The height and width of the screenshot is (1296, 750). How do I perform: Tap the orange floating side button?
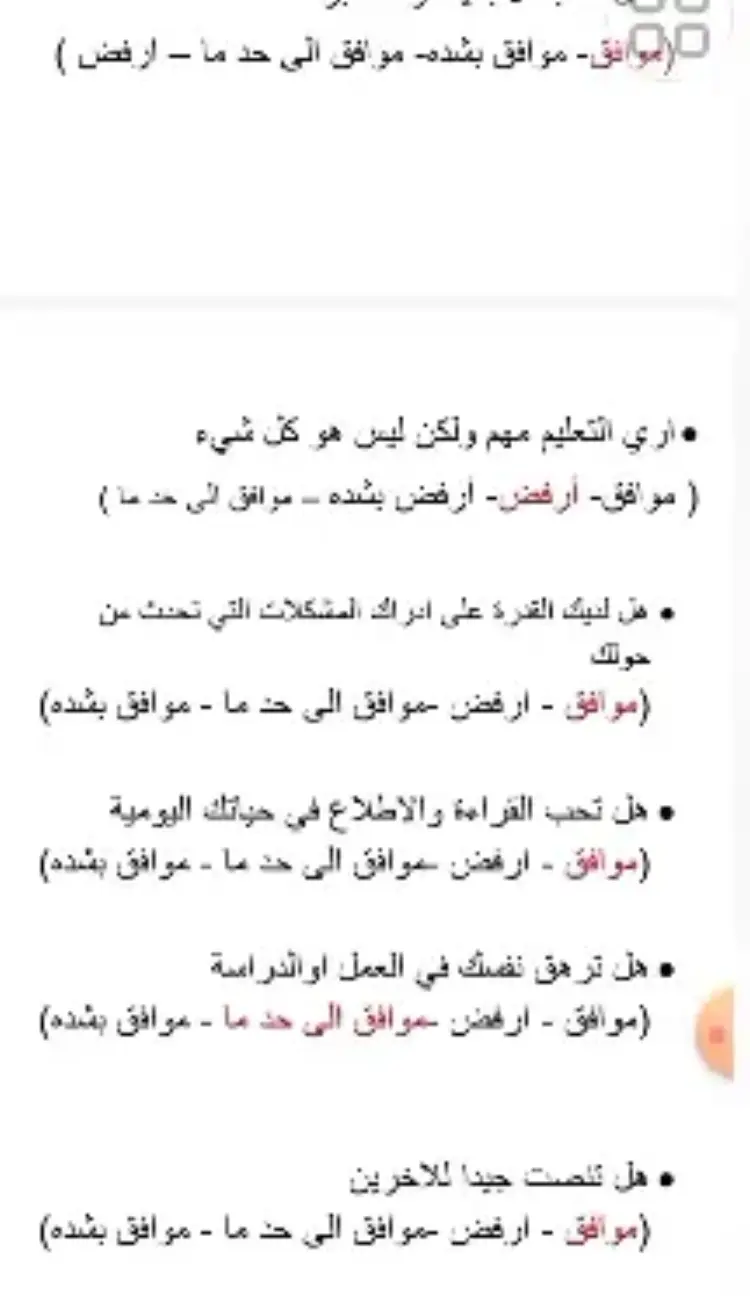tap(717, 1033)
